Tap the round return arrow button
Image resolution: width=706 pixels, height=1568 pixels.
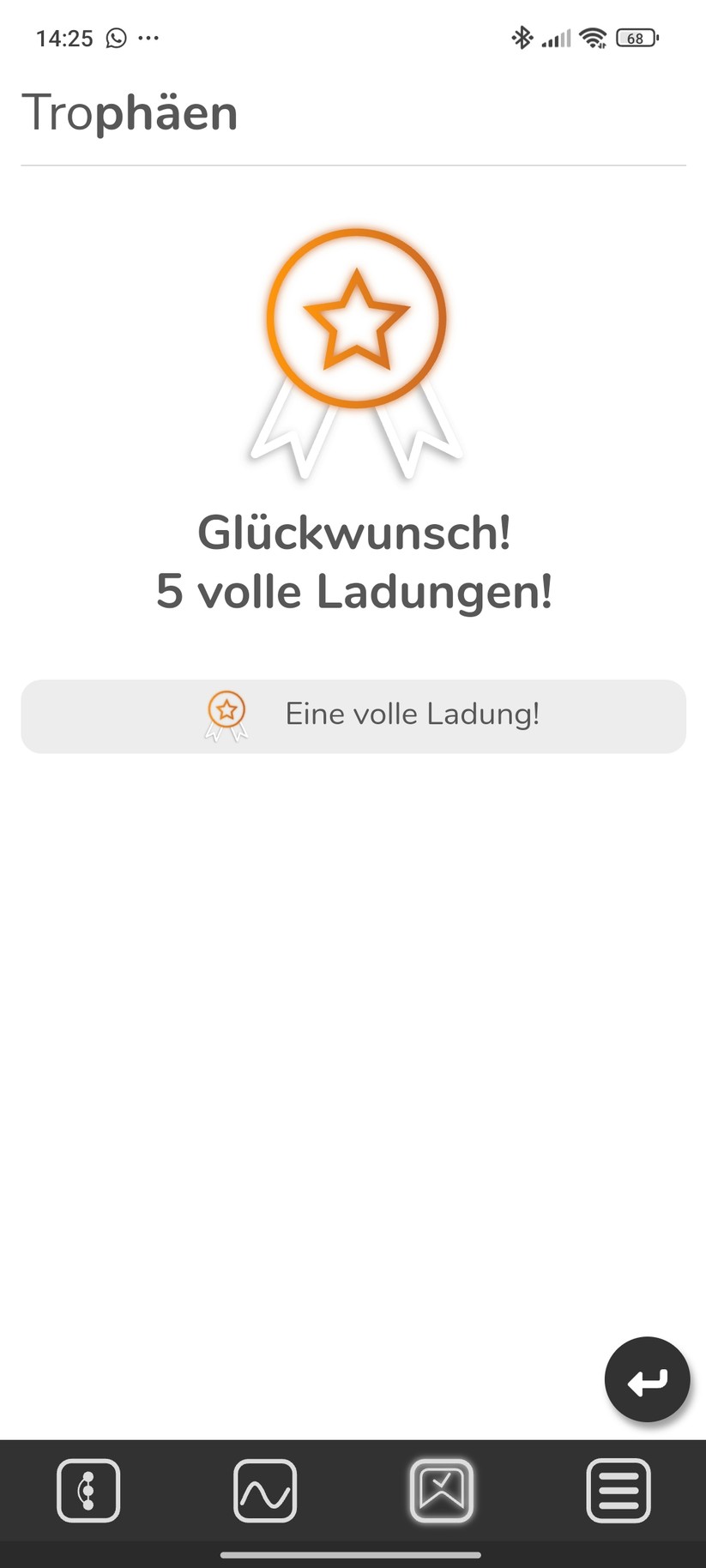(647, 1378)
